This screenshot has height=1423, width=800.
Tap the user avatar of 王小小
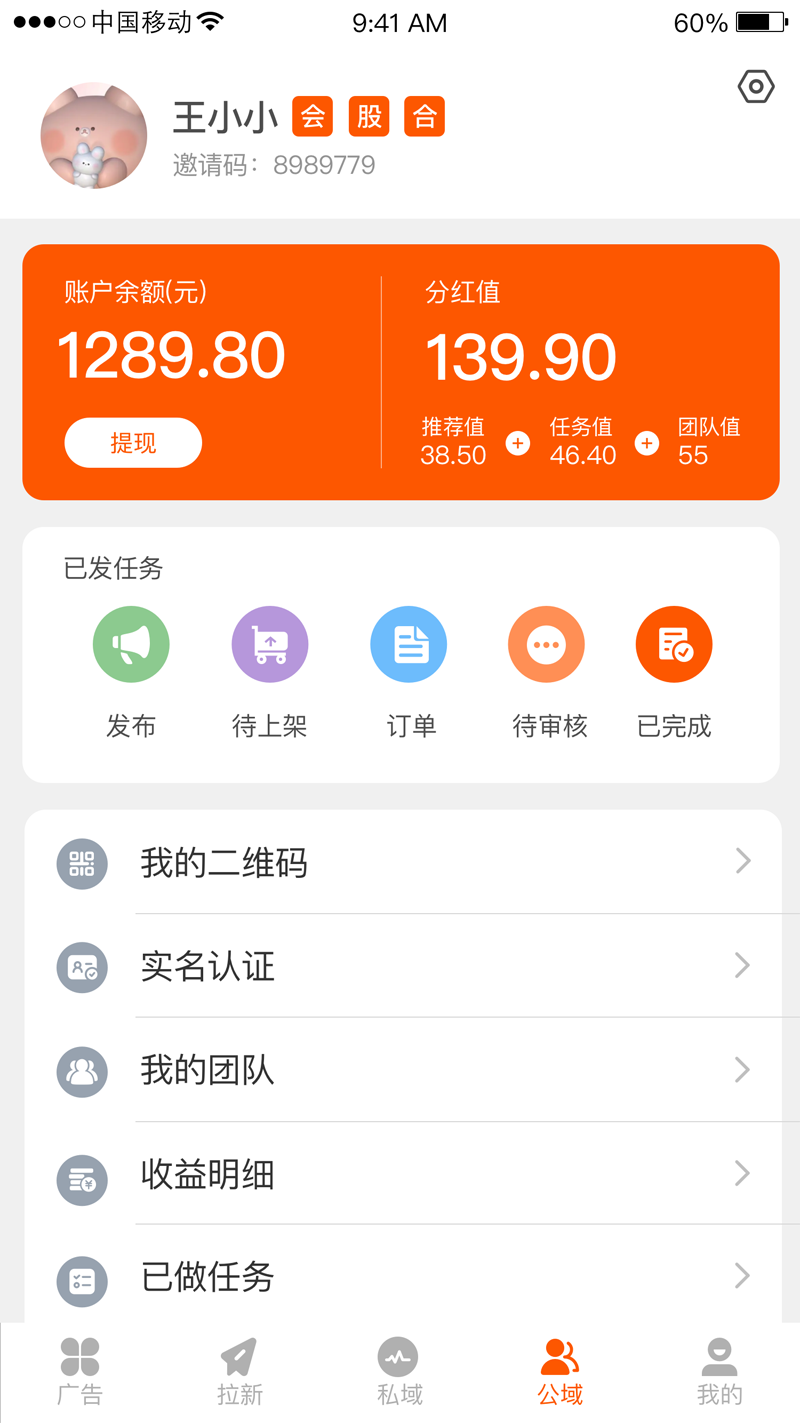click(x=93, y=135)
